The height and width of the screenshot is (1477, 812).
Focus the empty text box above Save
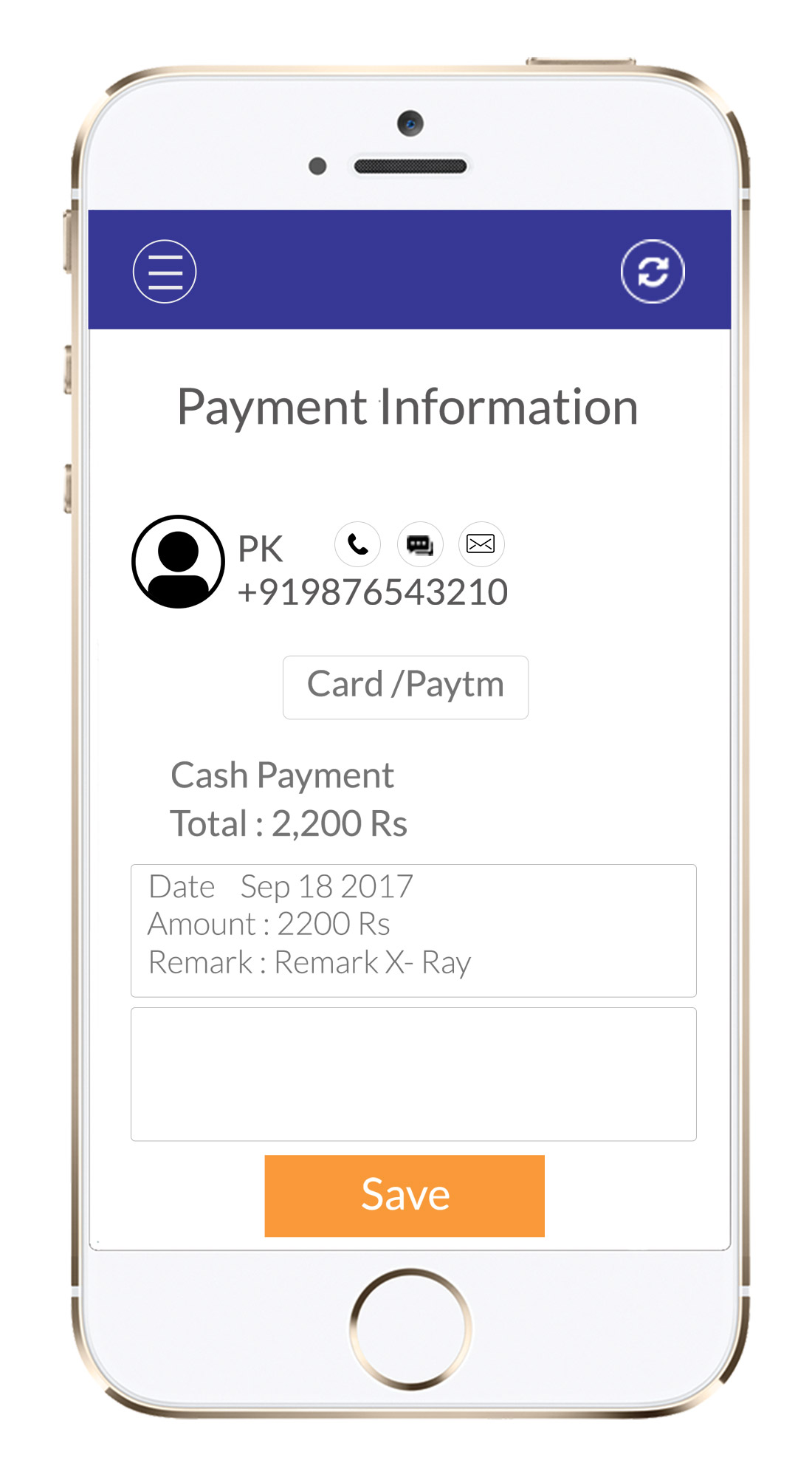[413, 1074]
